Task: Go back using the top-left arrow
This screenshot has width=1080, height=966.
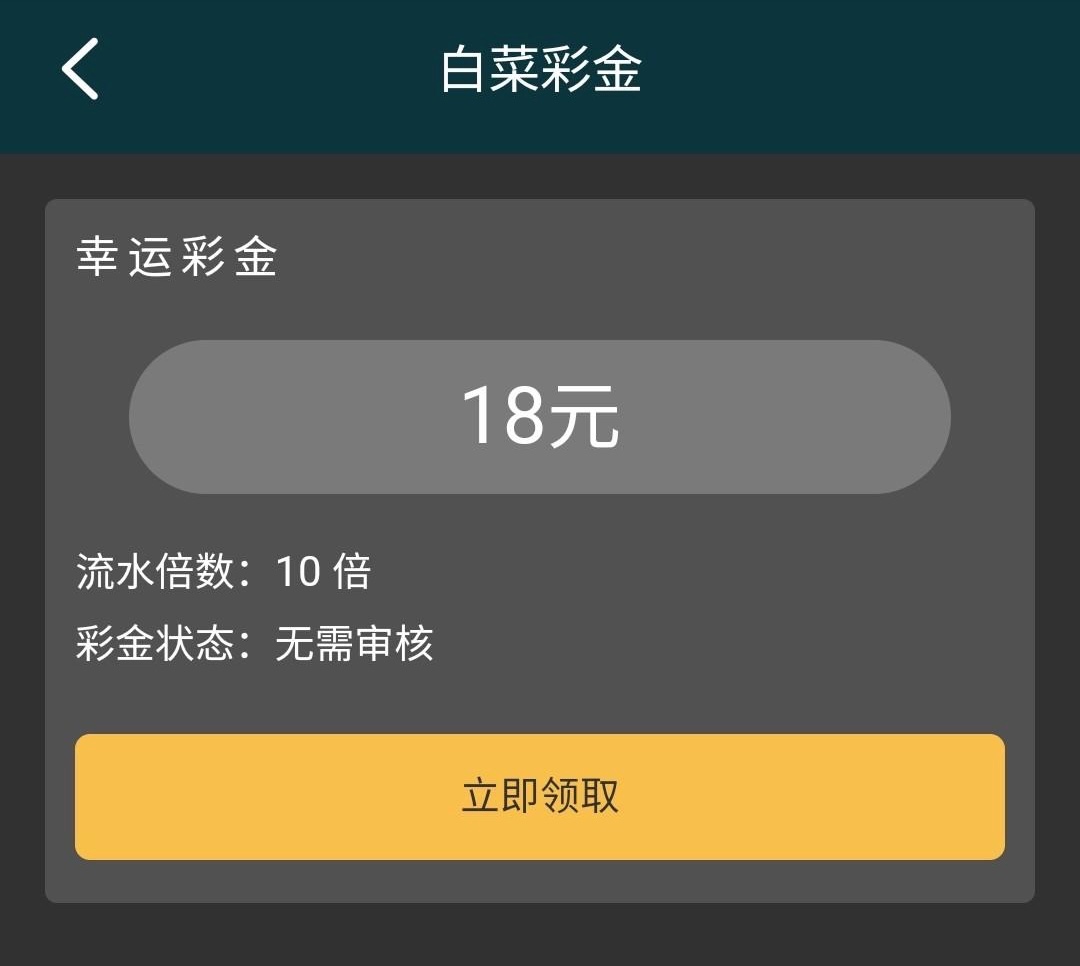Action: [80, 69]
